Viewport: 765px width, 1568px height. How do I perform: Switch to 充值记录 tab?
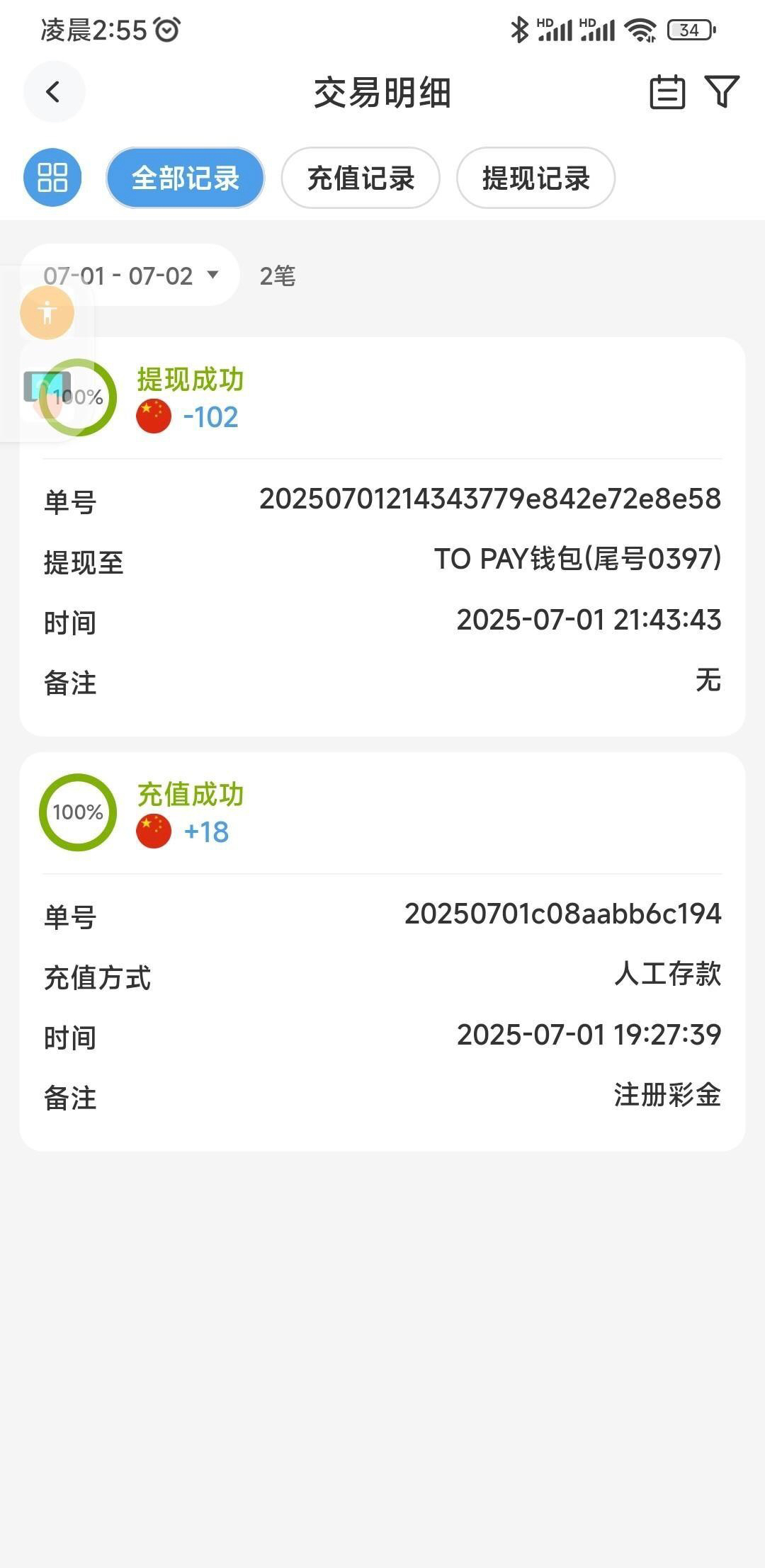(361, 178)
